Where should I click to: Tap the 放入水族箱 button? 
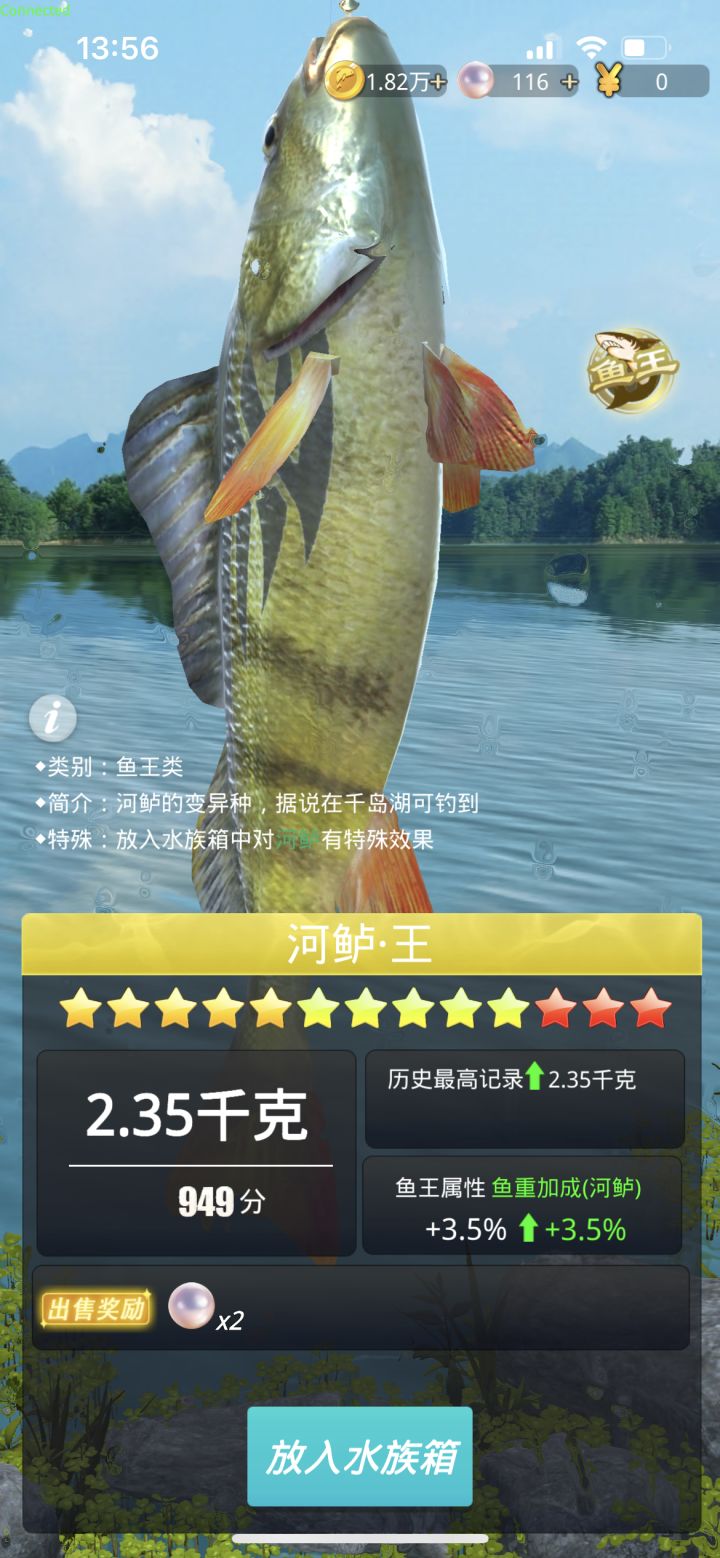(360, 1456)
